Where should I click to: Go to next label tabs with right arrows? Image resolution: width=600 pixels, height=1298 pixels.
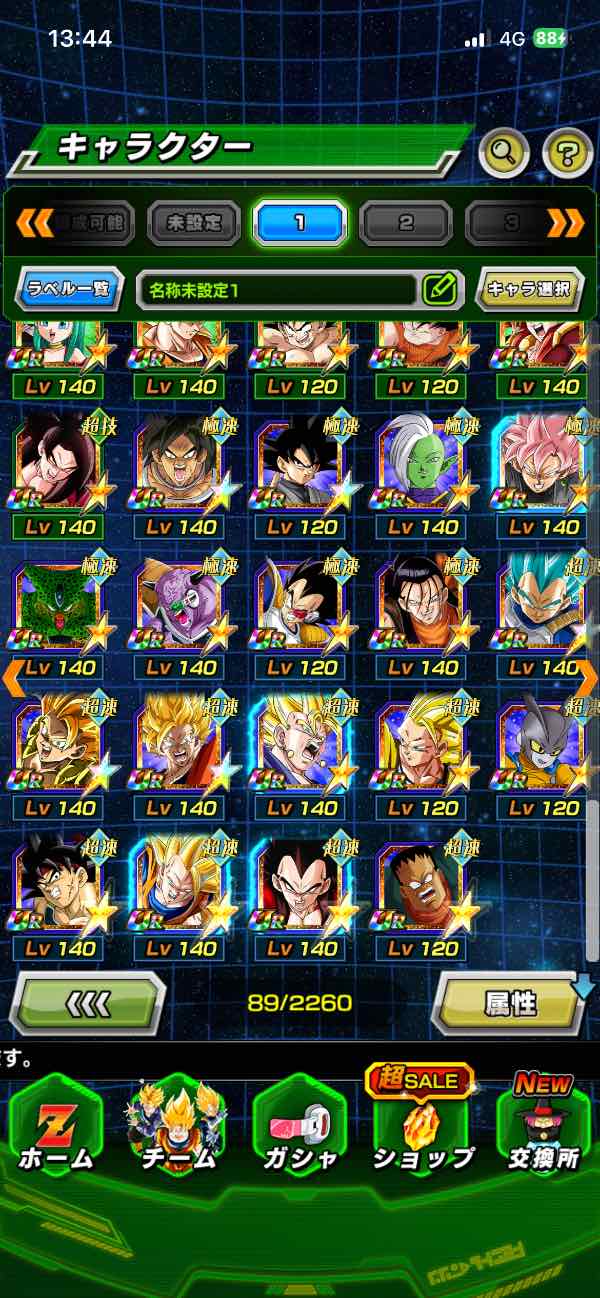pyautogui.click(x=565, y=222)
